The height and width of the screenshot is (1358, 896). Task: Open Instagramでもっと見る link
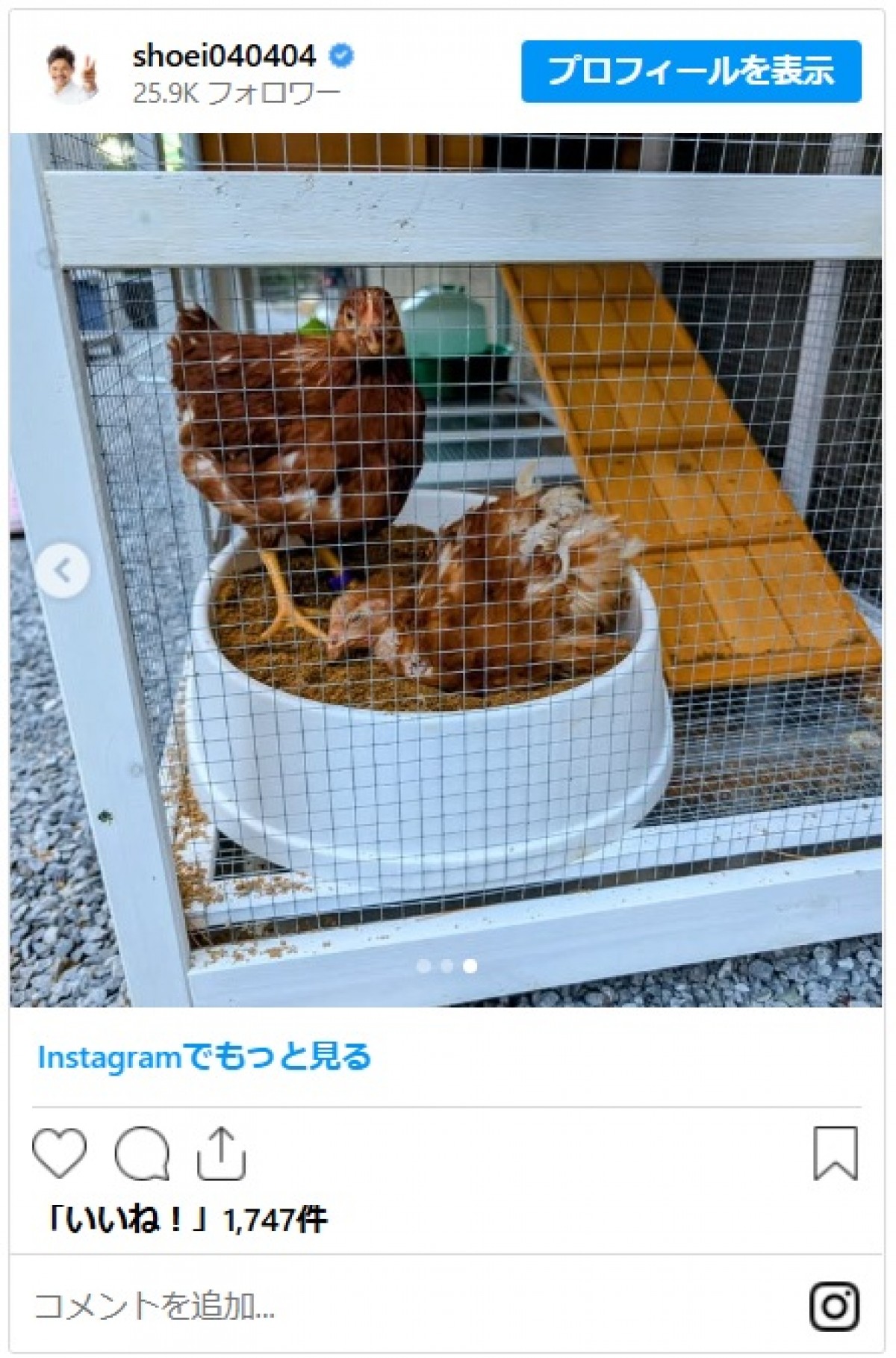point(205,1057)
